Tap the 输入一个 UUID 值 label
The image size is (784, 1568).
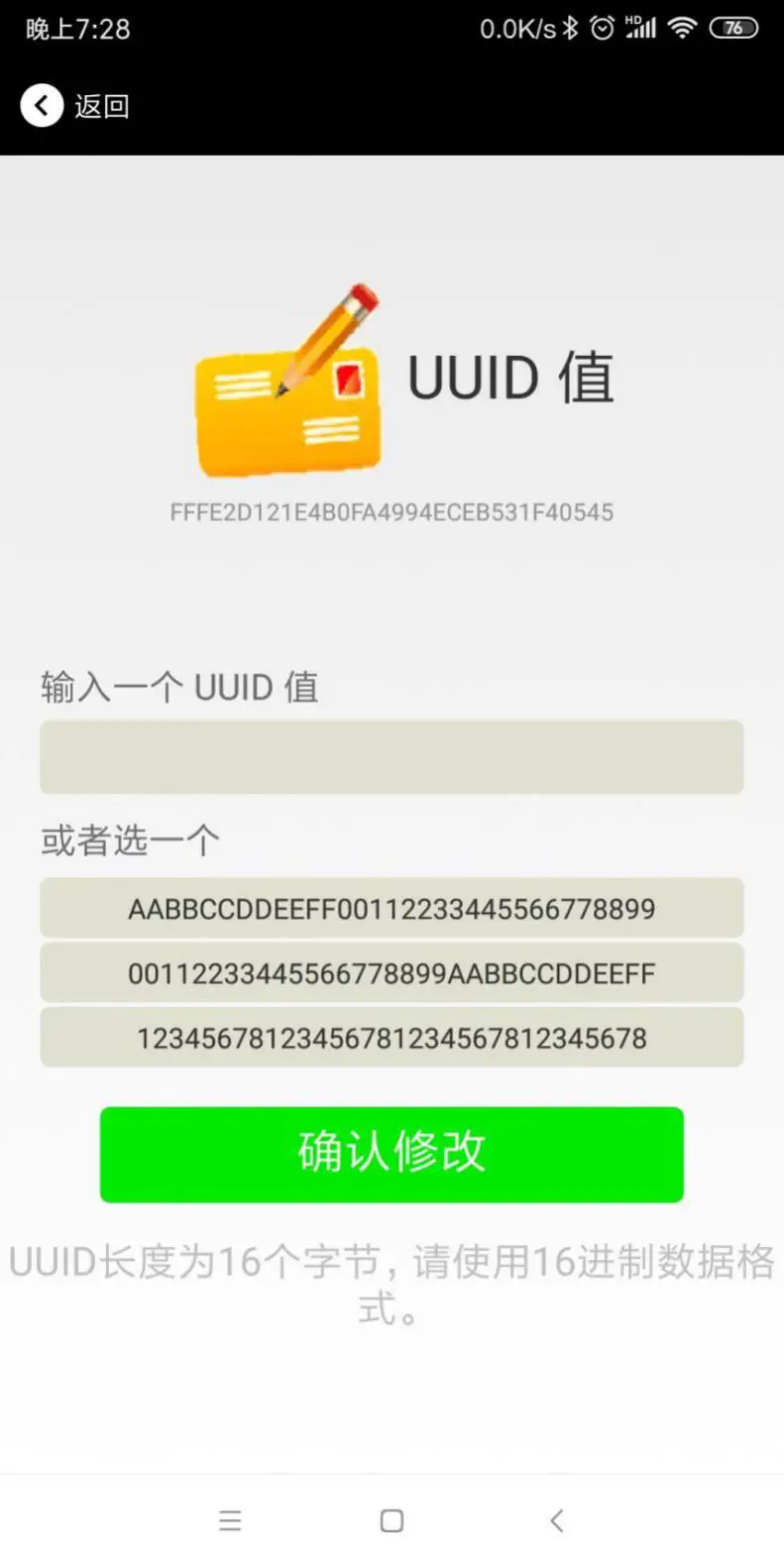[179, 686]
